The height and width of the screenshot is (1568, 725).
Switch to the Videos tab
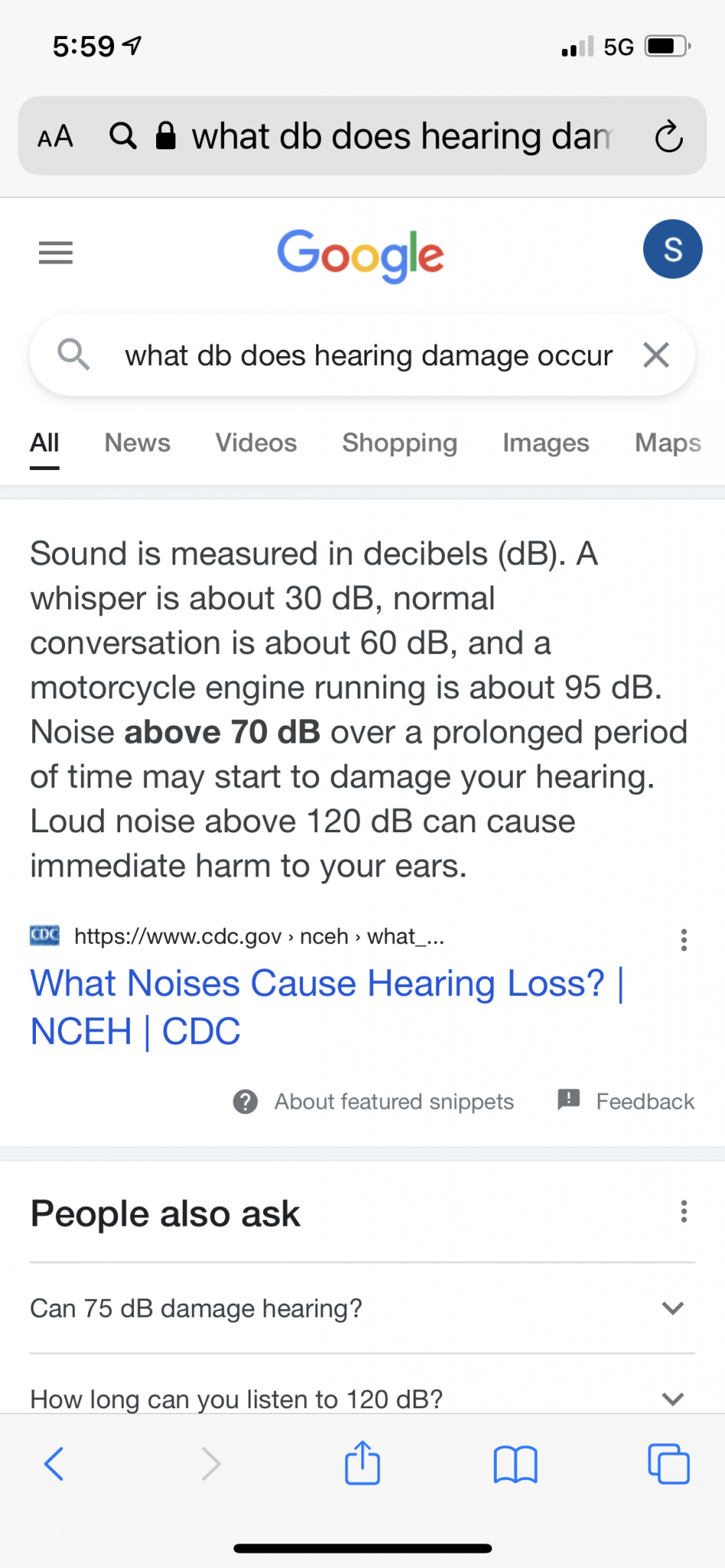256,443
